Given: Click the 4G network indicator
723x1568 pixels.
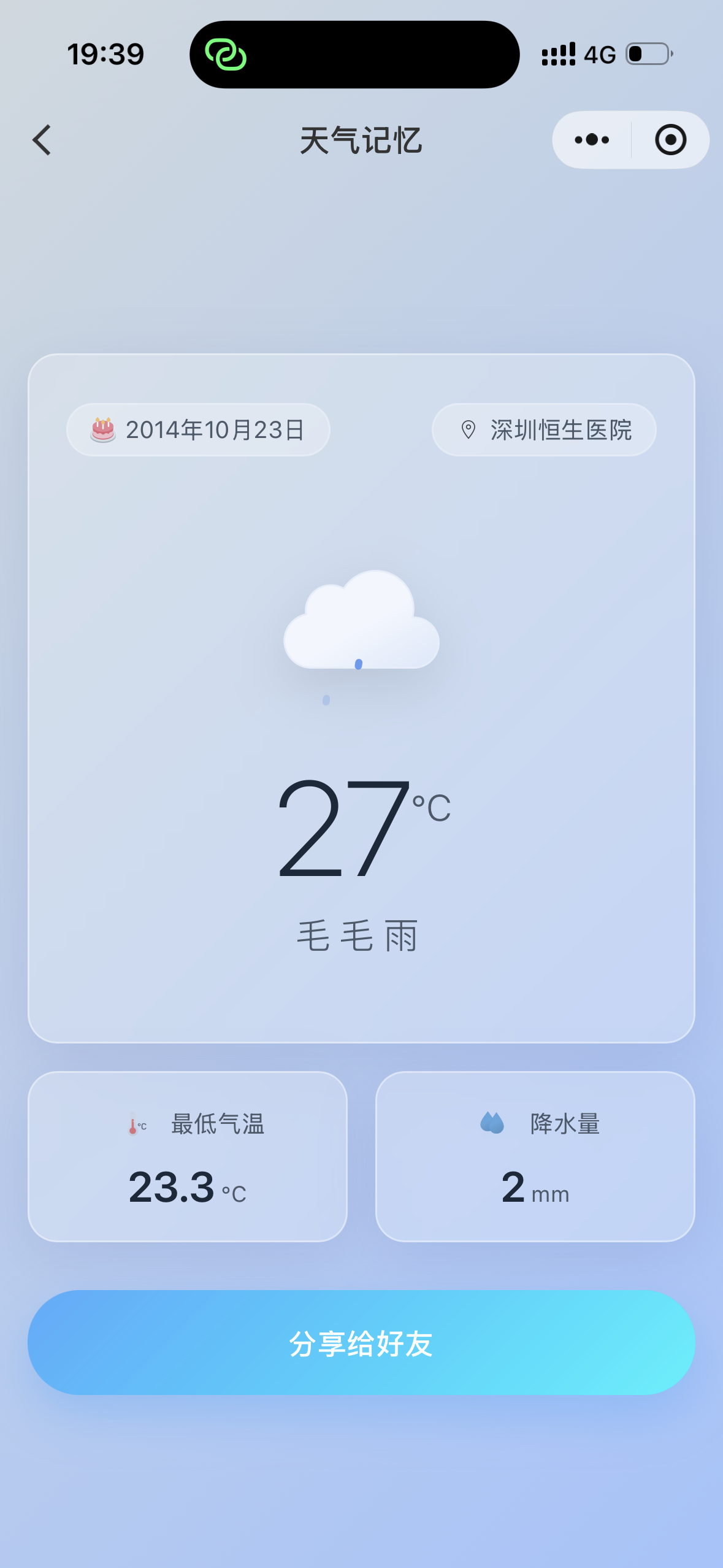Looking at the screenshot, I should tap(598, 55).
